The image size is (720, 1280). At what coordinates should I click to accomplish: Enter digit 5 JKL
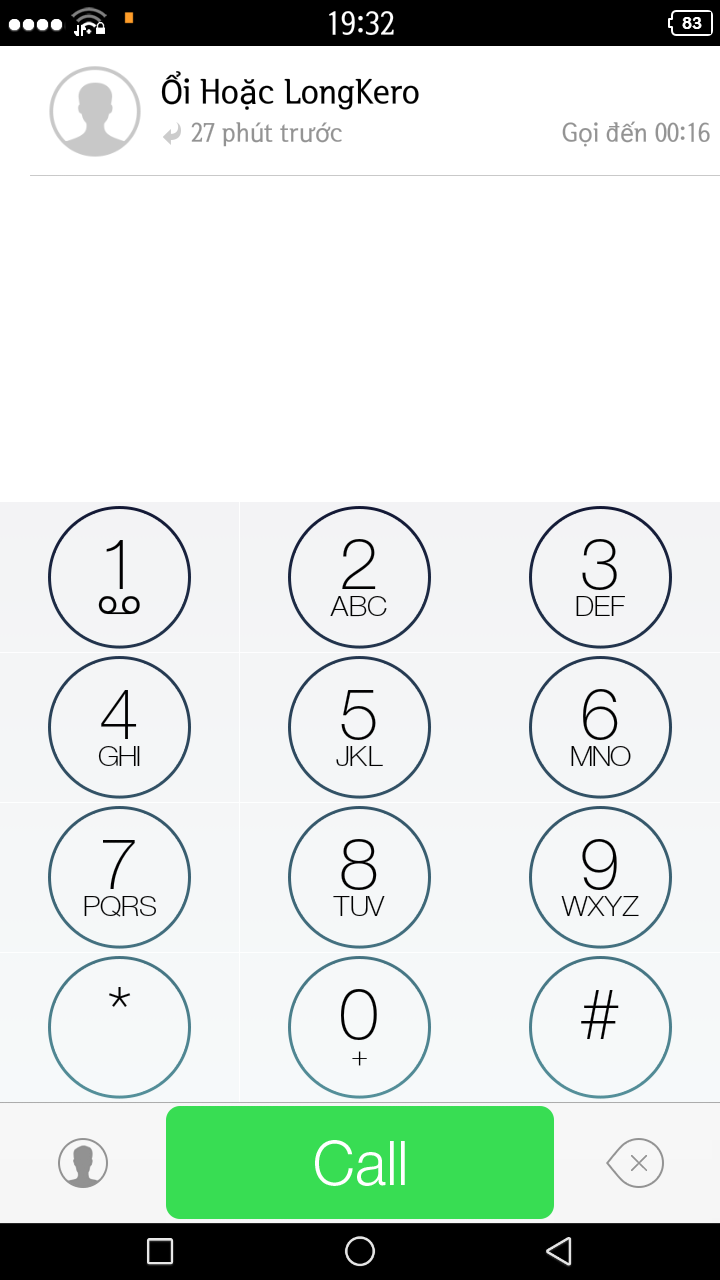click(x=359, y=727)
